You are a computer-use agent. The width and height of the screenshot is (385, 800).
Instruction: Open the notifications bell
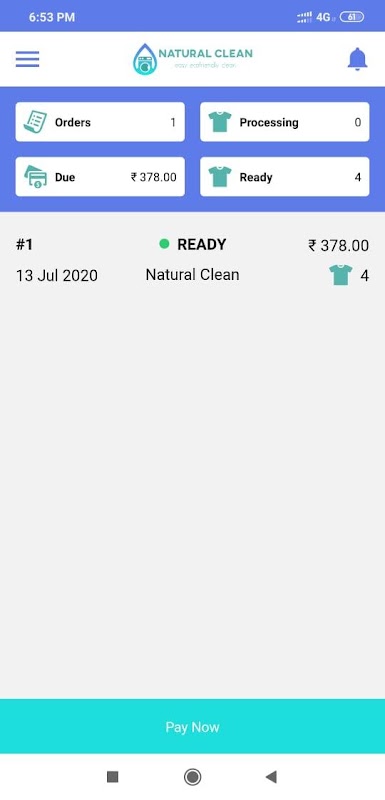[x=357, y=59]
